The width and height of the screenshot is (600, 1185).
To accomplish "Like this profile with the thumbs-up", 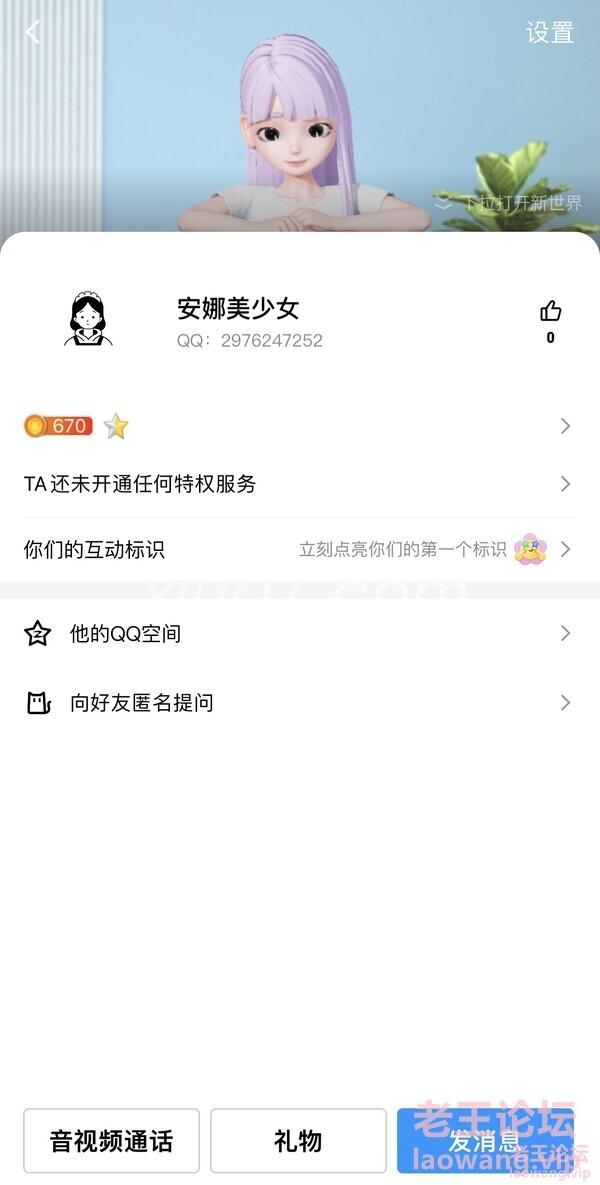I will 550,312.
